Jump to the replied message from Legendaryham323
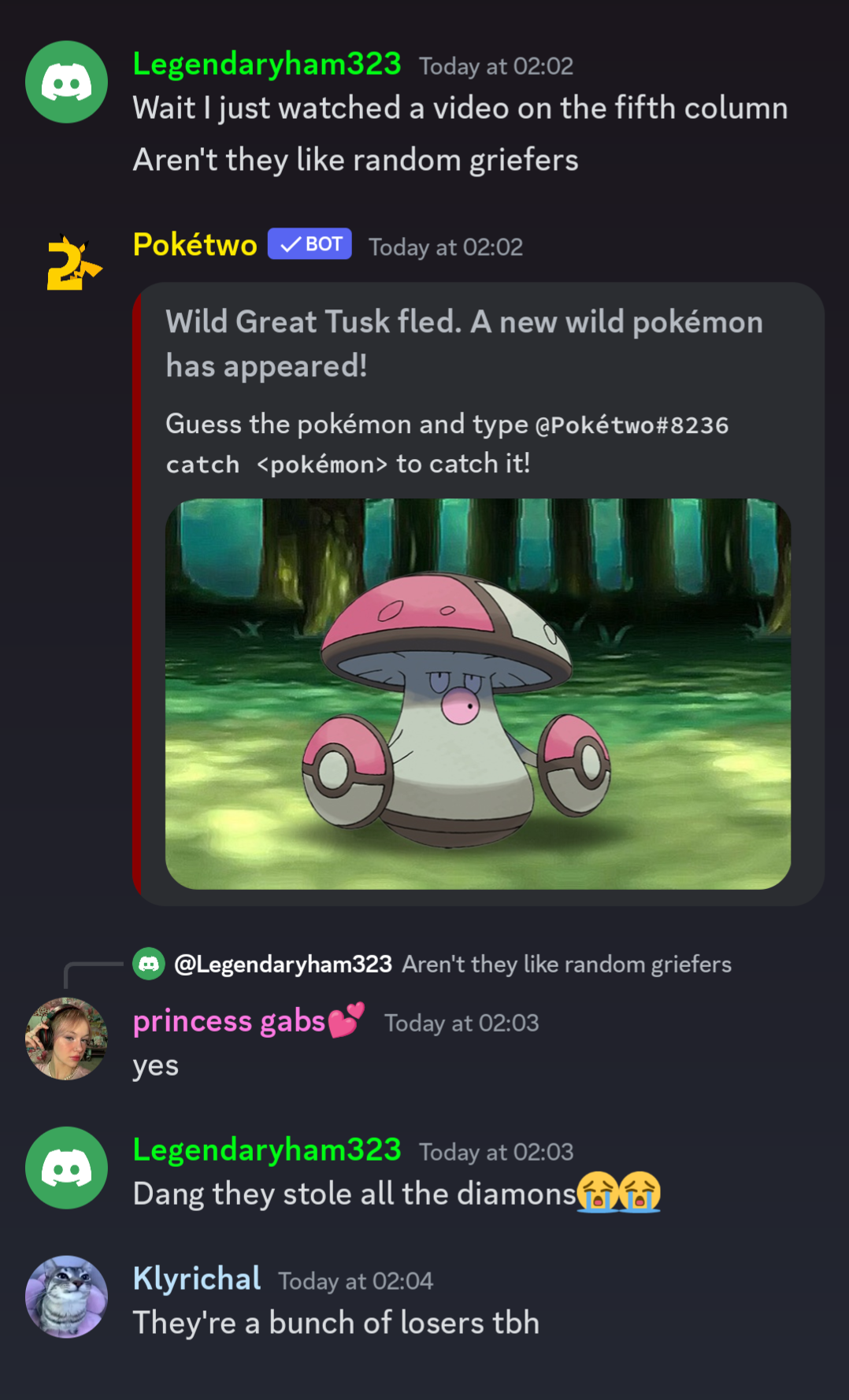 (565, 965)
